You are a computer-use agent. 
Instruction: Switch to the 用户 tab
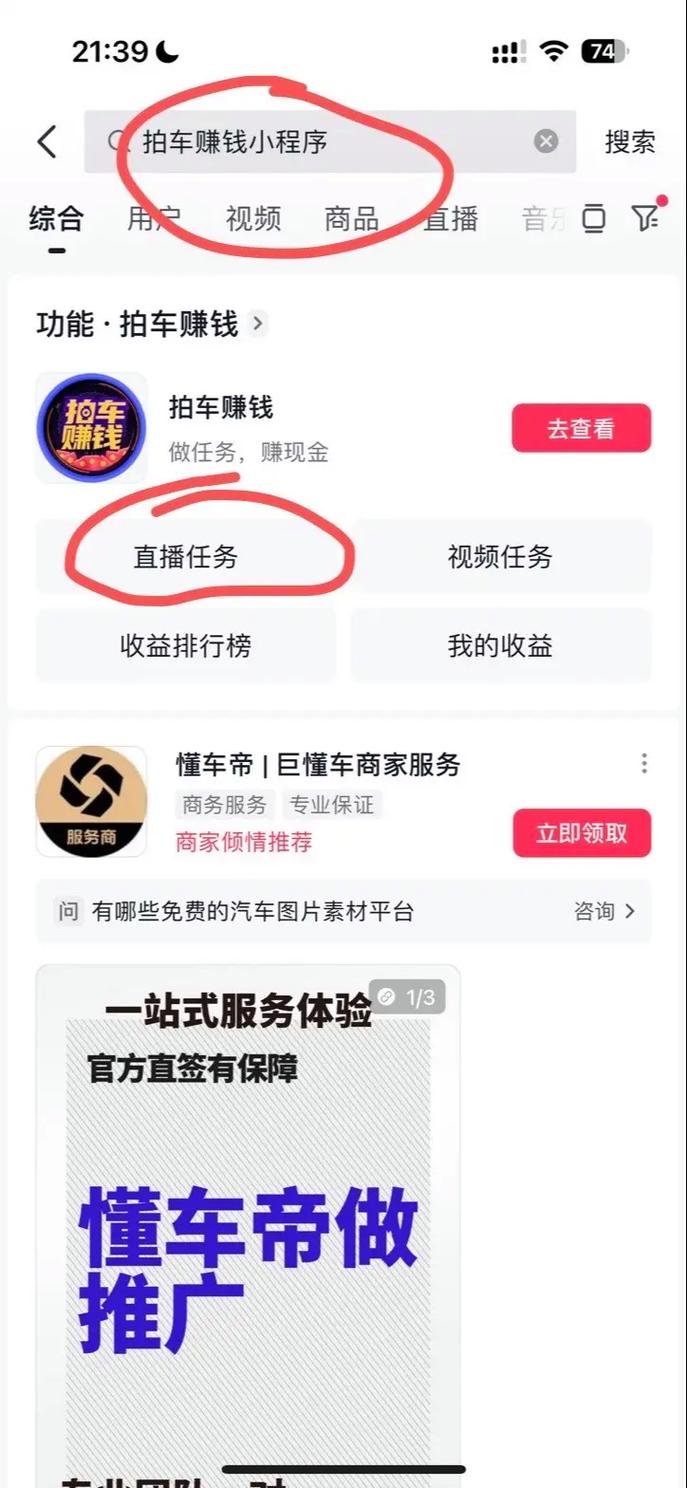tap(154, 218)
